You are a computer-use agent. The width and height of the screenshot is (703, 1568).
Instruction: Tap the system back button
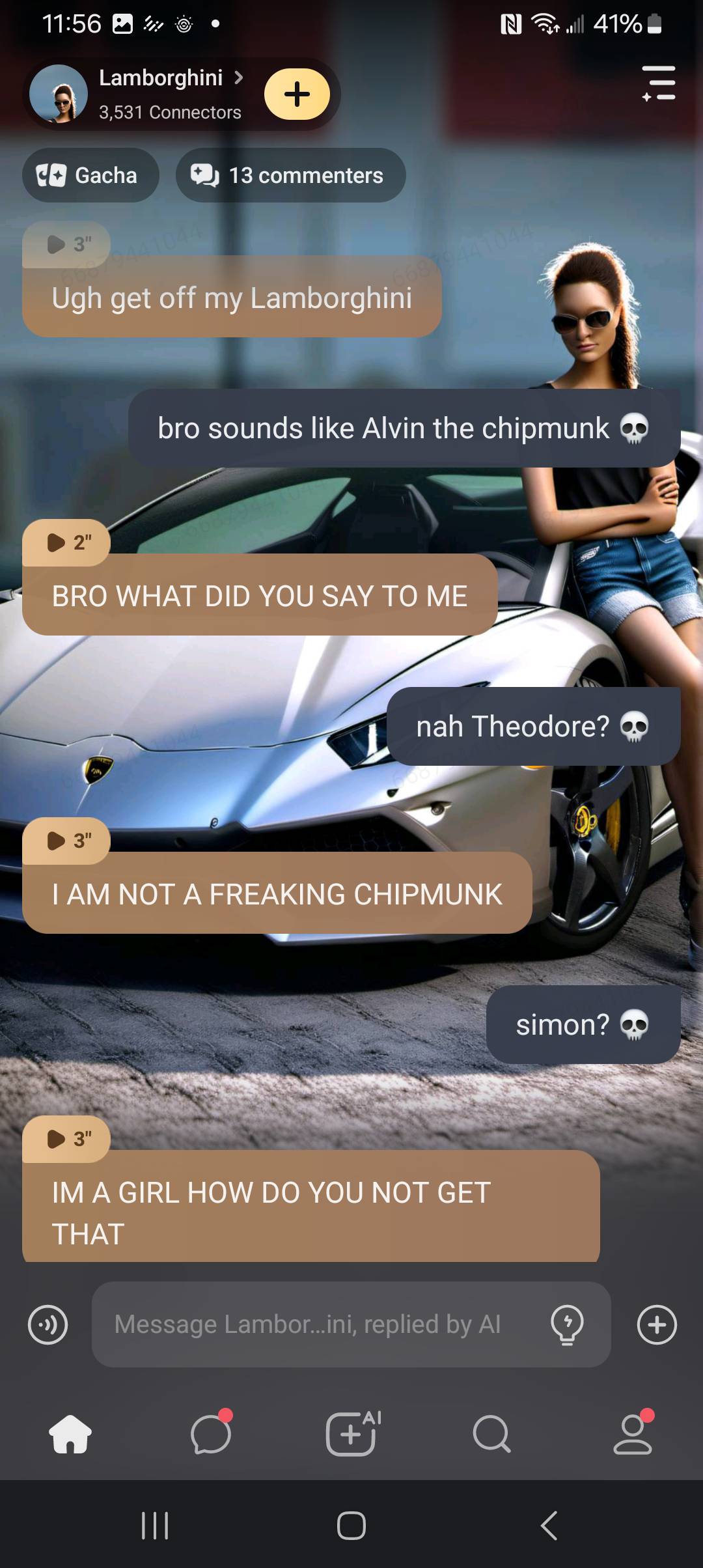549,1525
